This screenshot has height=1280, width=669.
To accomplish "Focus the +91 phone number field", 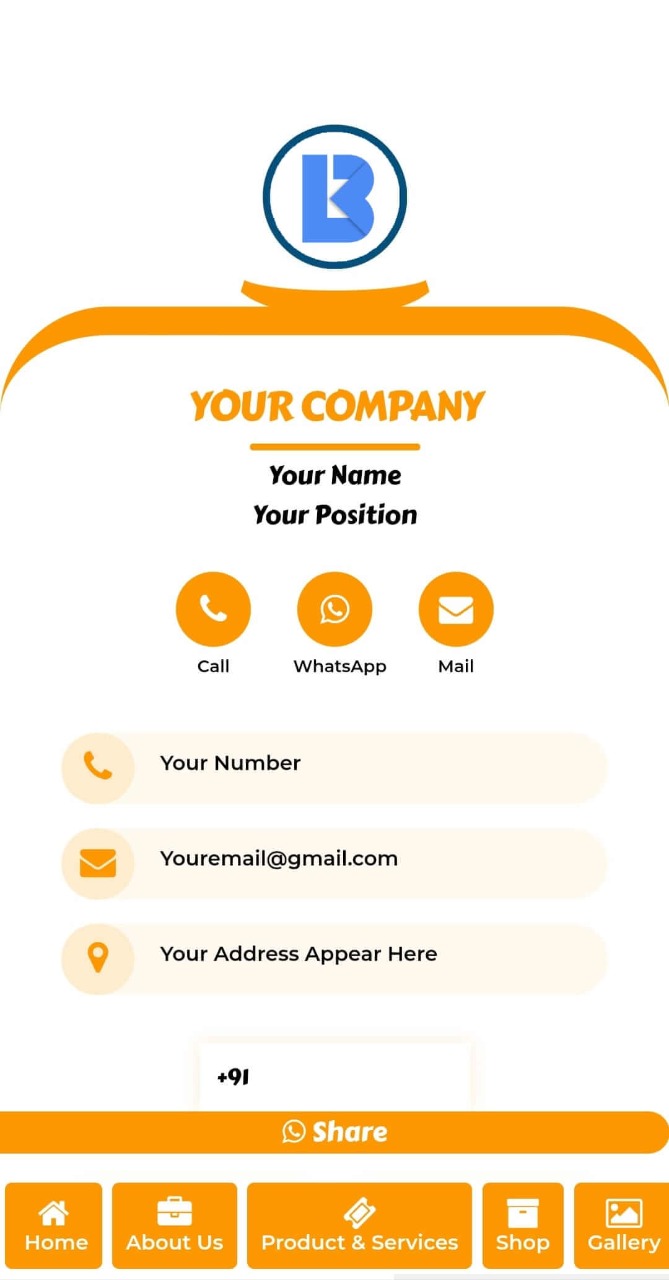I will (334, 1077).
